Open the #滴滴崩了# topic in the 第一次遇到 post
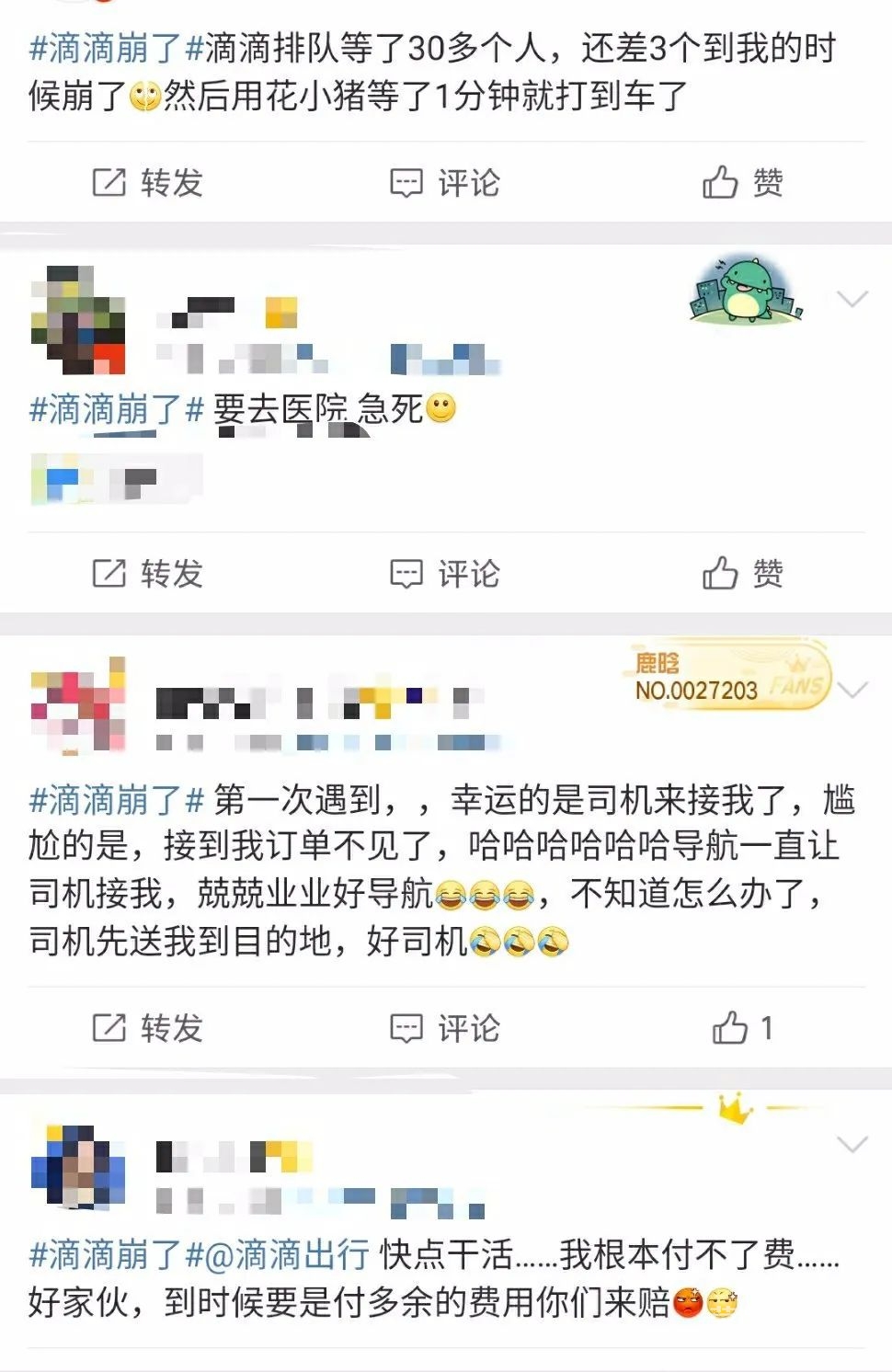This screenshot has height=1372, width=892. point(116,800)
